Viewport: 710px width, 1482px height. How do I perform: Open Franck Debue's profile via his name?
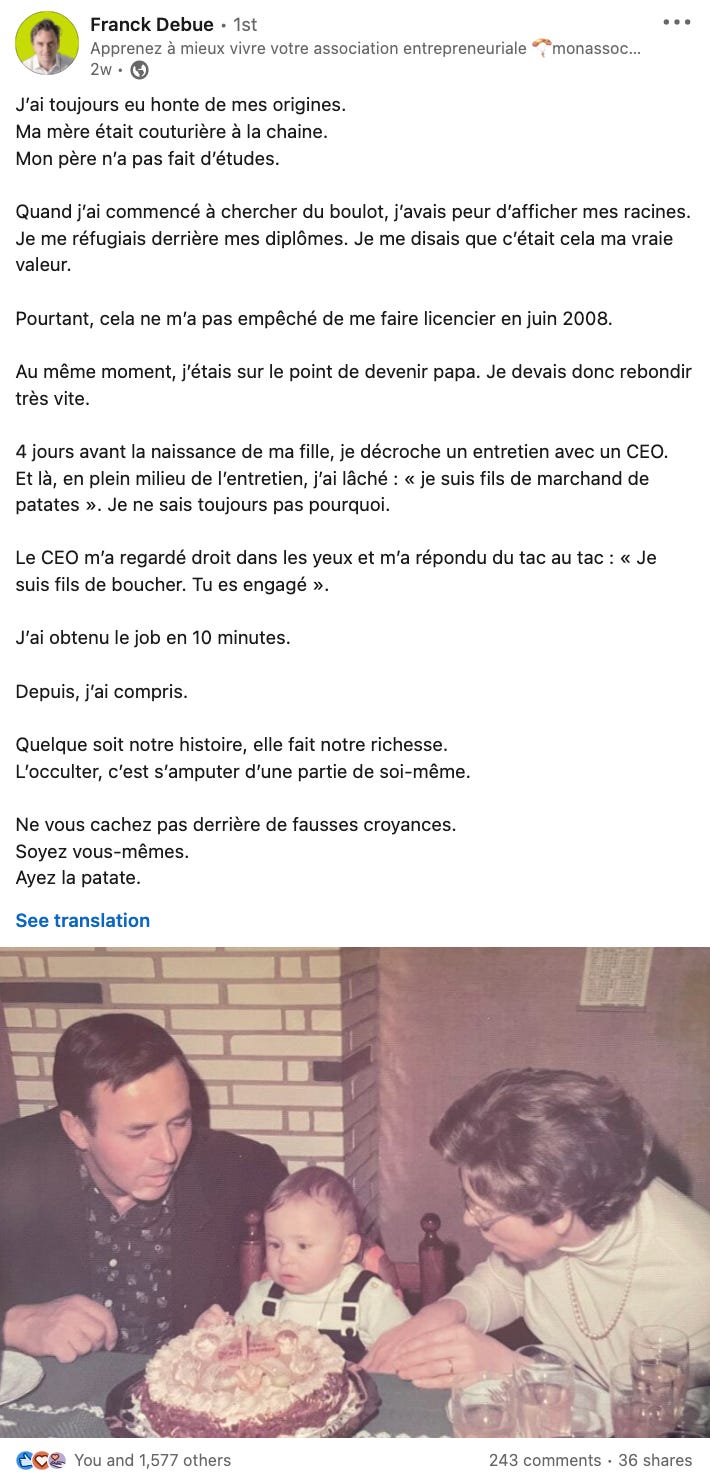click(151, 24)
